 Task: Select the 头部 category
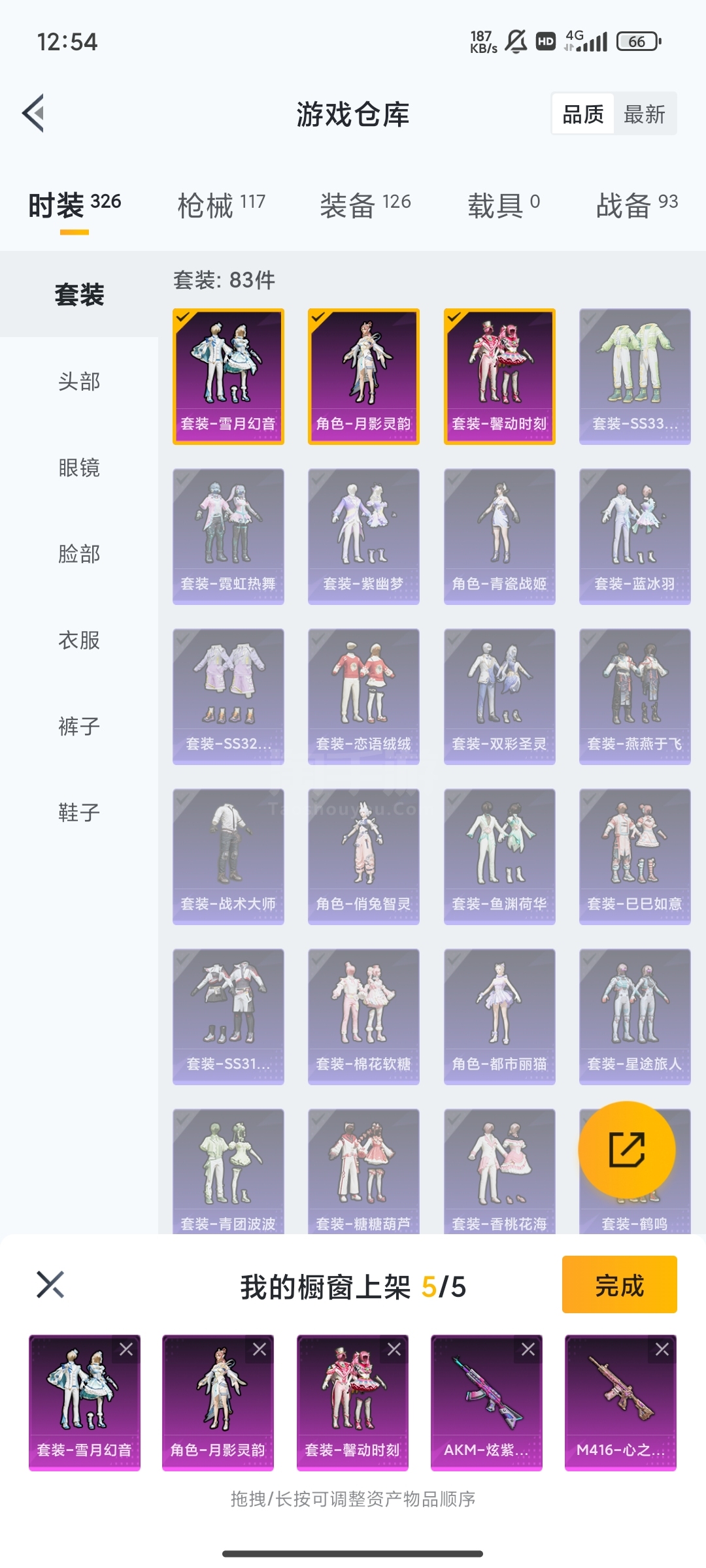pos(79,382)
